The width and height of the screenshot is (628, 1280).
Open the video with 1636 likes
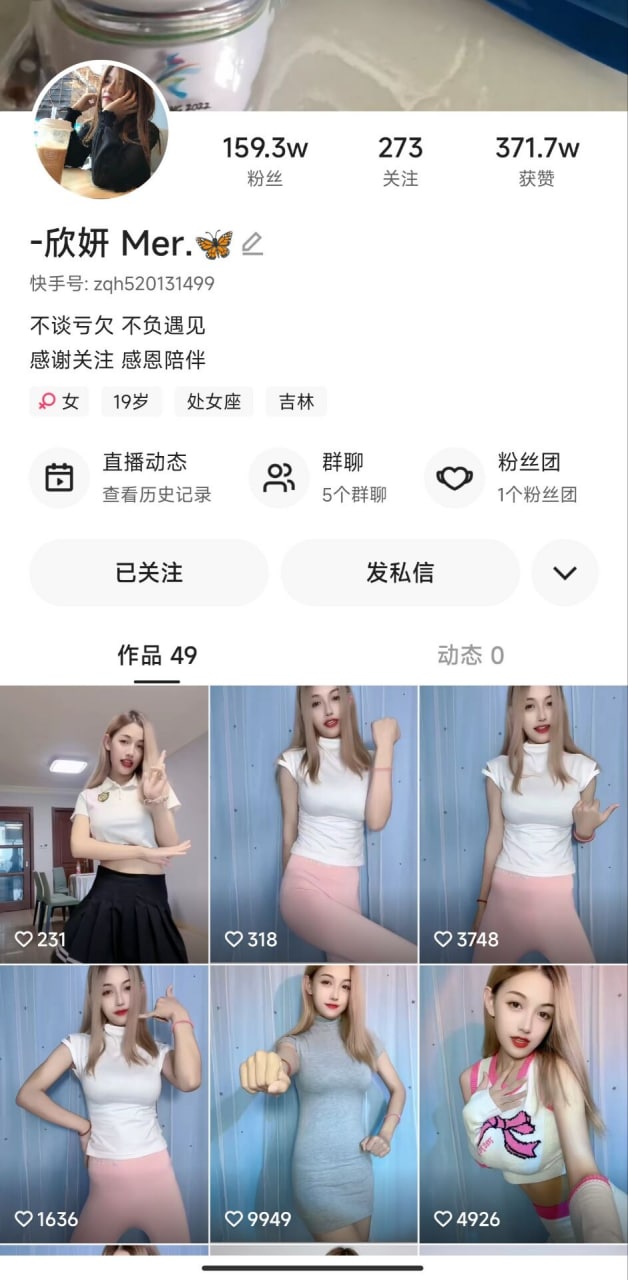pyautogui.click(x=104, y=1103)
